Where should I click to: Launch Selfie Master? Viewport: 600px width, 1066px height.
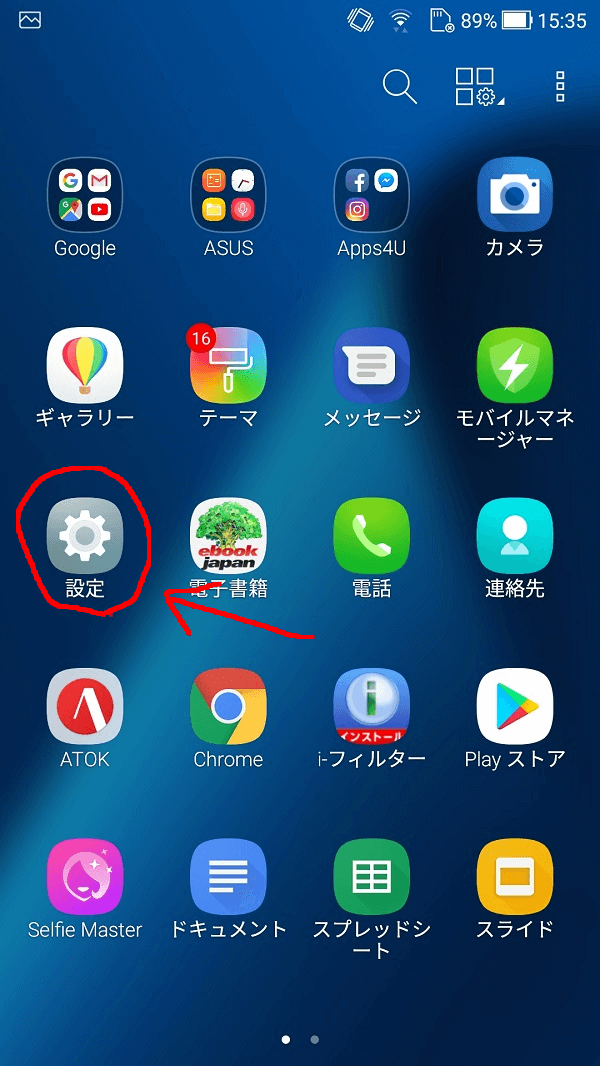click(85, 877)
